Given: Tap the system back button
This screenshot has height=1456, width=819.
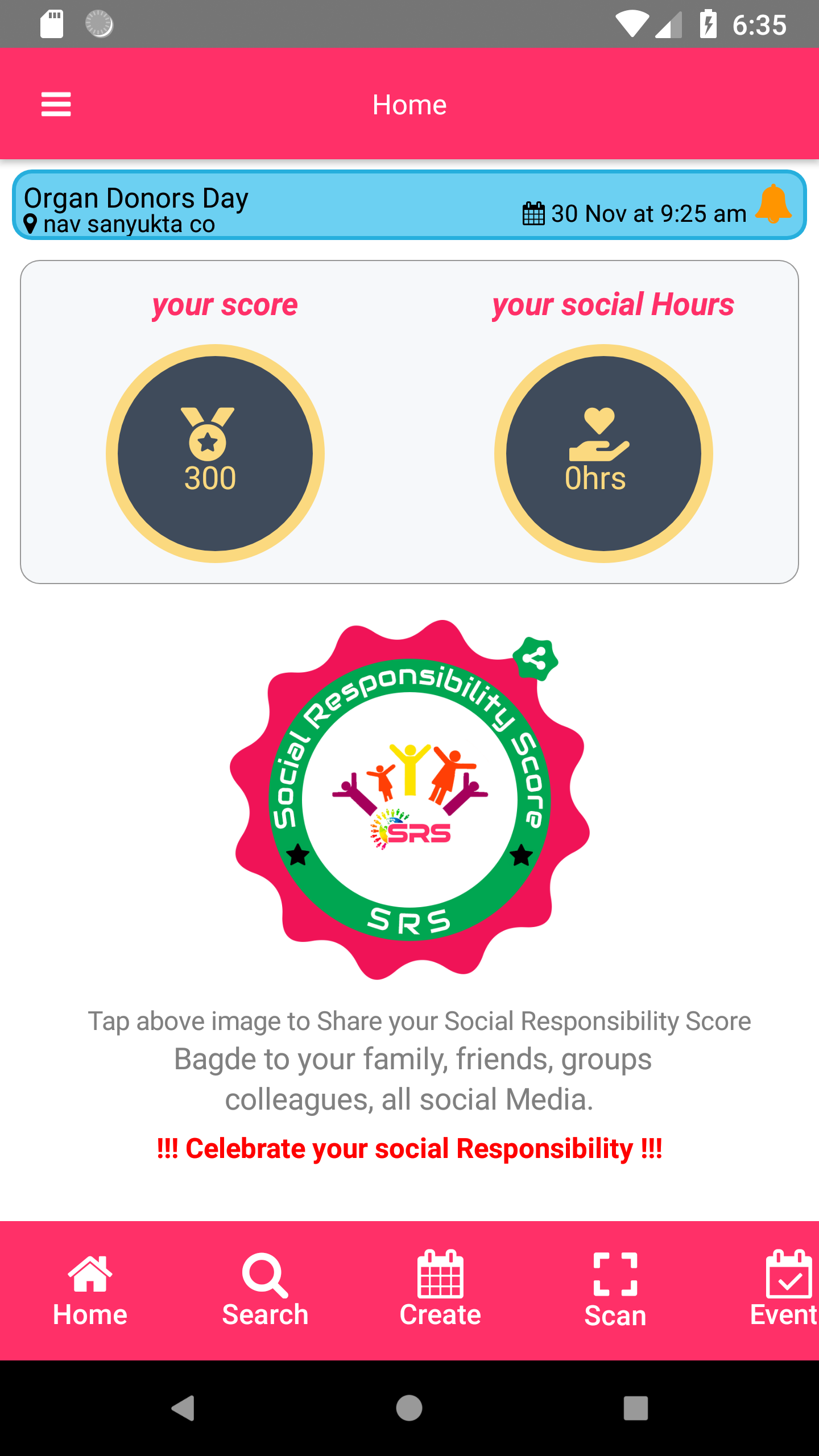Looking at the screenshot, I should (183, 1408).
